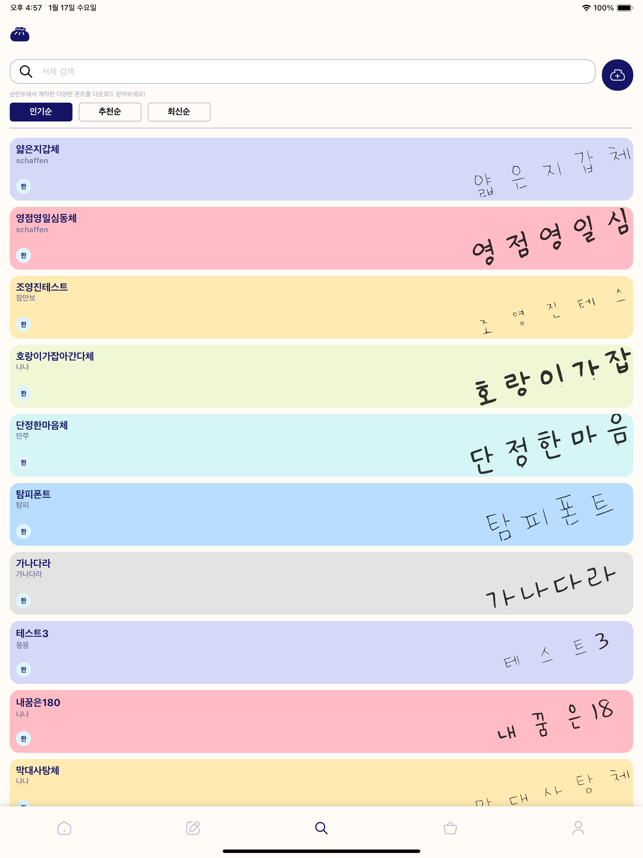This screenshot has width=643, height=858.
Task: Open the 영점영일심동체 font card
Action: coord(321,238)
